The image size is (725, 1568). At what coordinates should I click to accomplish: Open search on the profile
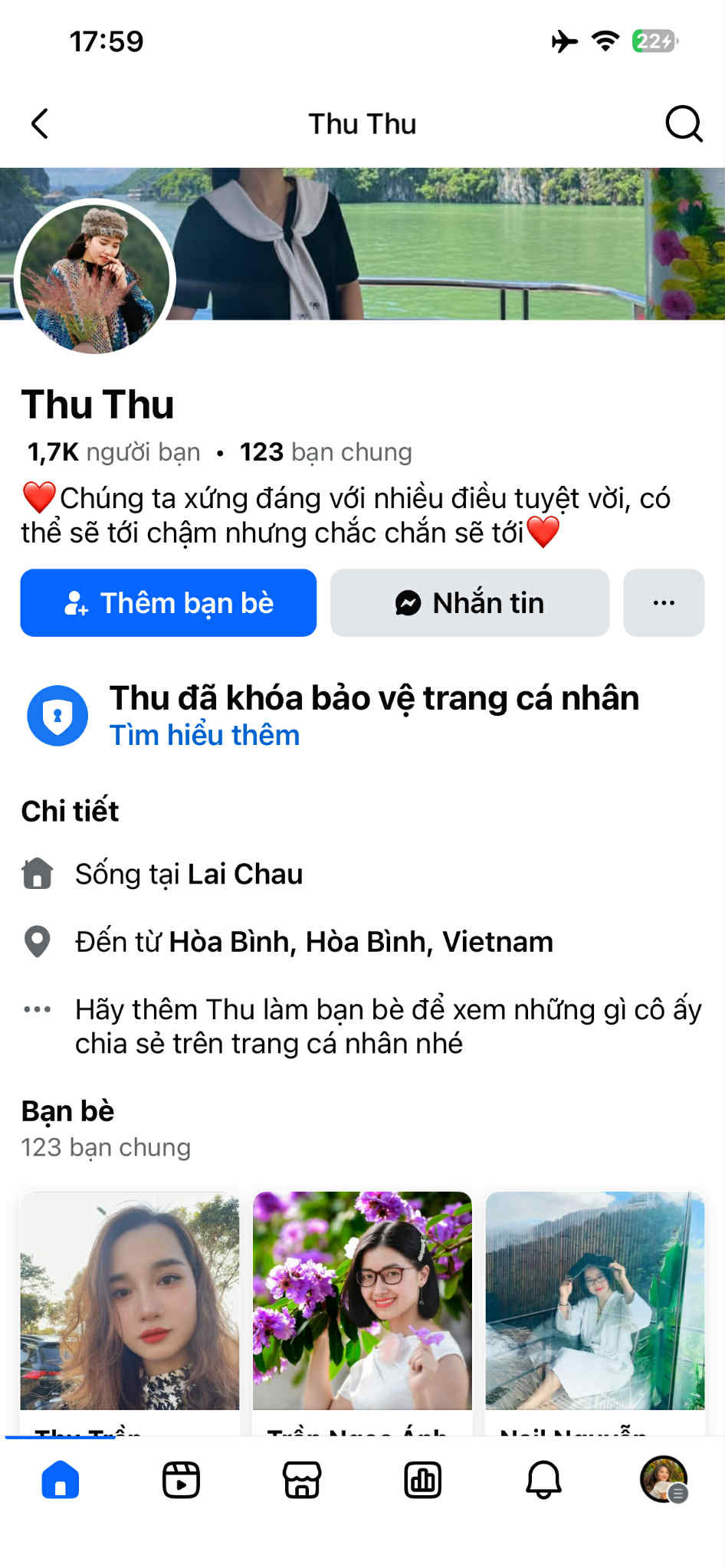pos(683,123)
